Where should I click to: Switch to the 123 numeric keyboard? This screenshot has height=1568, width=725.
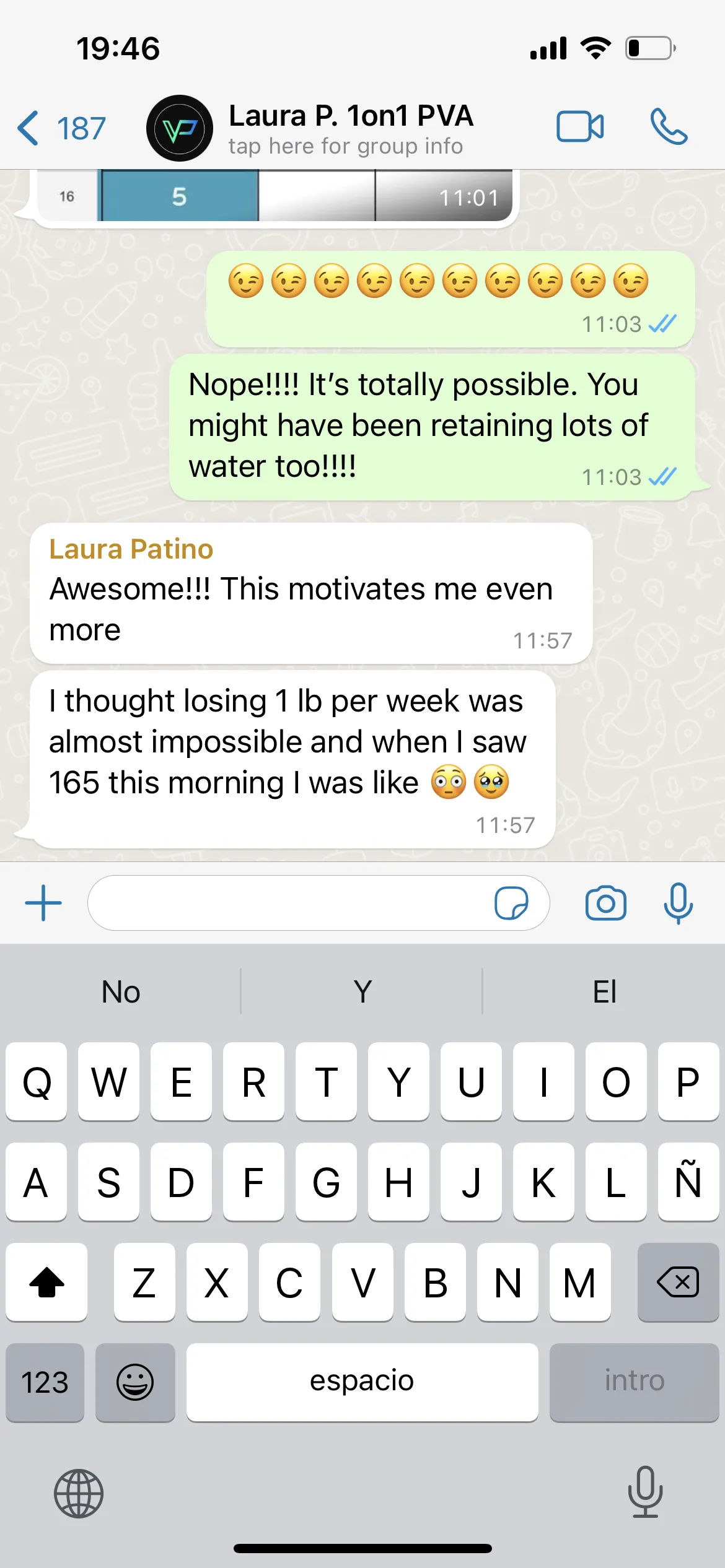pyautogui.click(x=45, y=1382)
